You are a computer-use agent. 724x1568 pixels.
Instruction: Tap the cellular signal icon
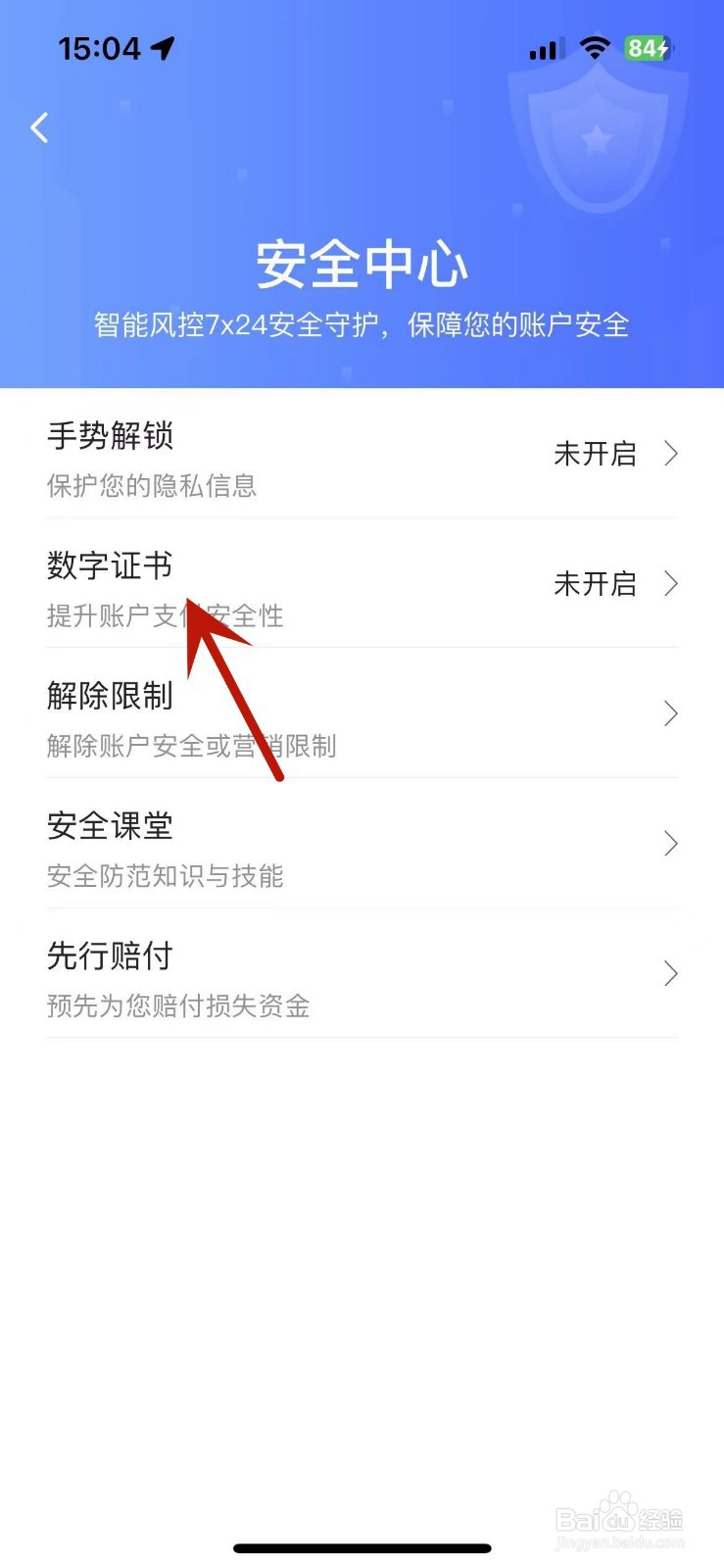pyautogui.click(x=543, y=47)
